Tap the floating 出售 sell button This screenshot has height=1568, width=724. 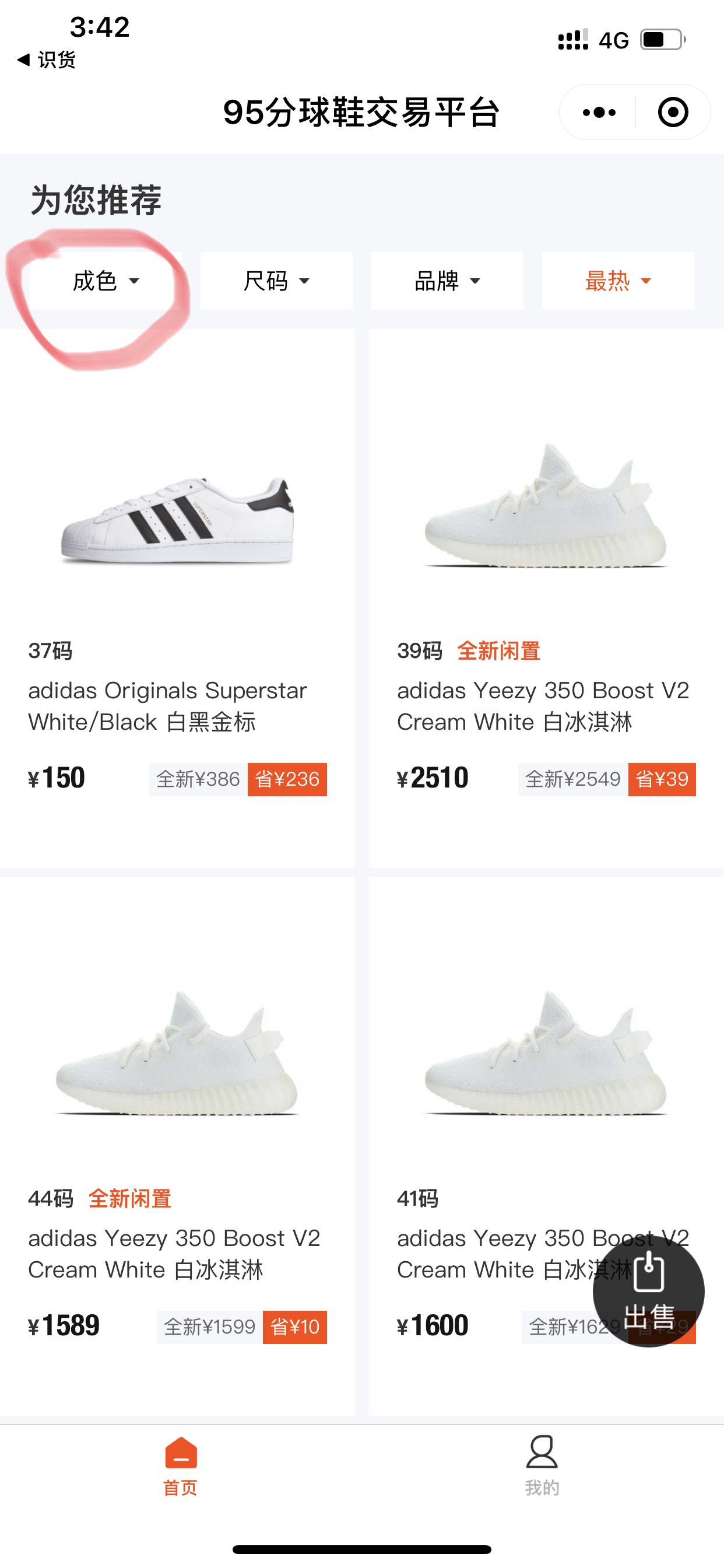649,1290
